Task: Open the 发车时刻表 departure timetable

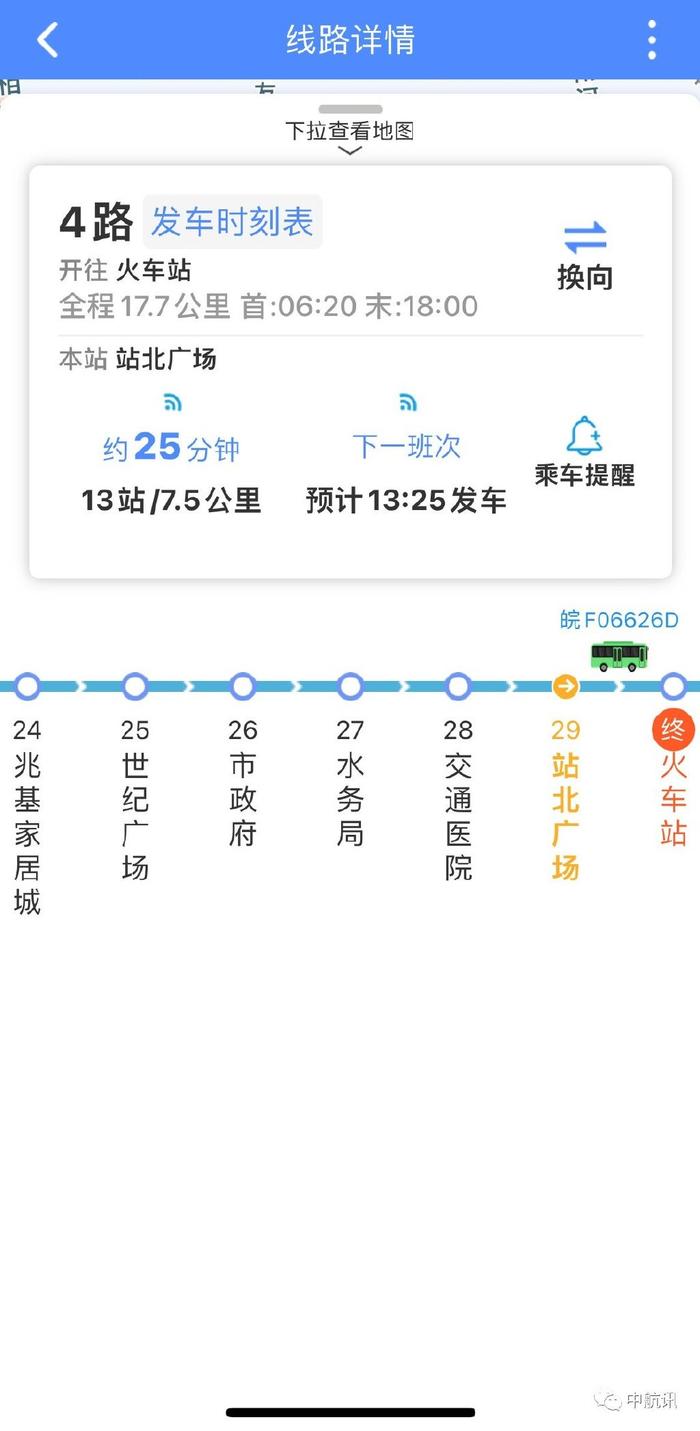Action: [x=232, y=221]
